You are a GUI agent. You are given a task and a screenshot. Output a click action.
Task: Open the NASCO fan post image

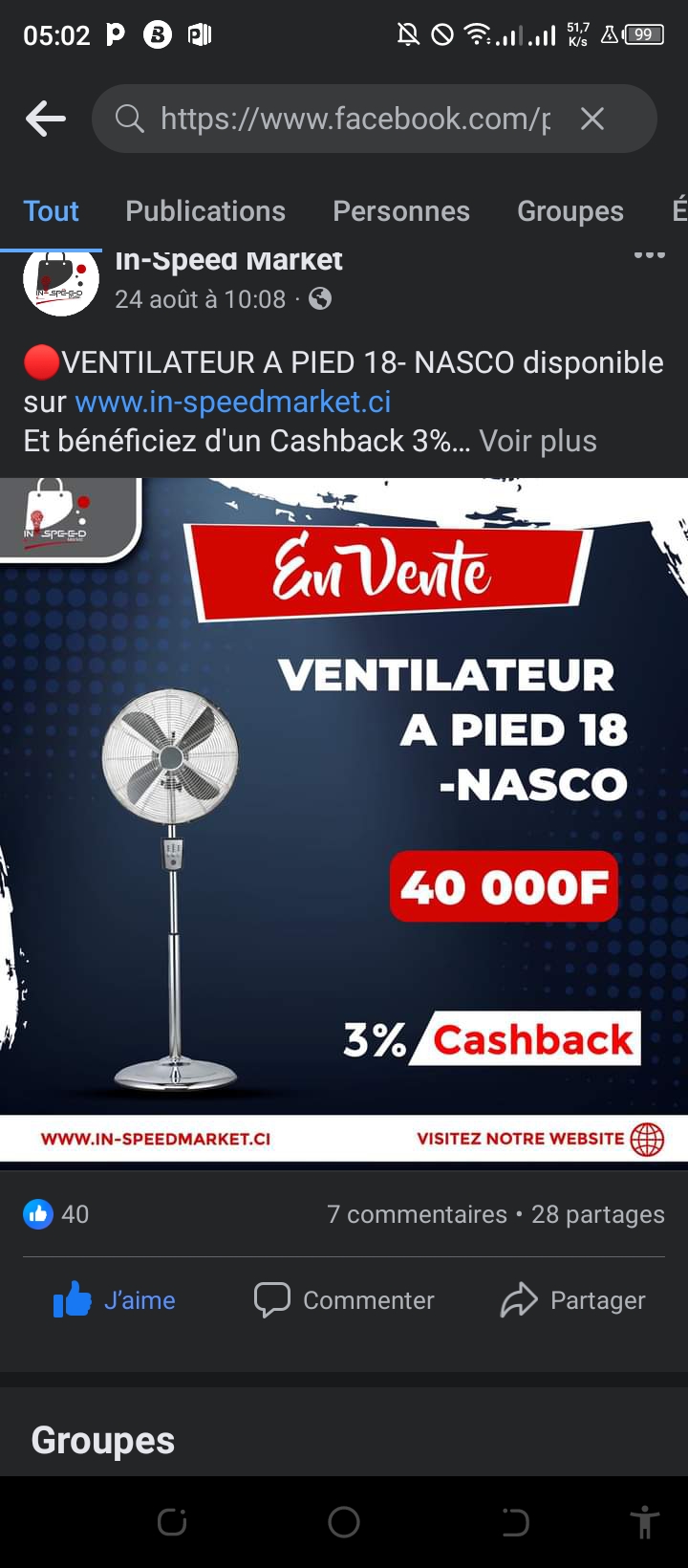click(344, 820)
